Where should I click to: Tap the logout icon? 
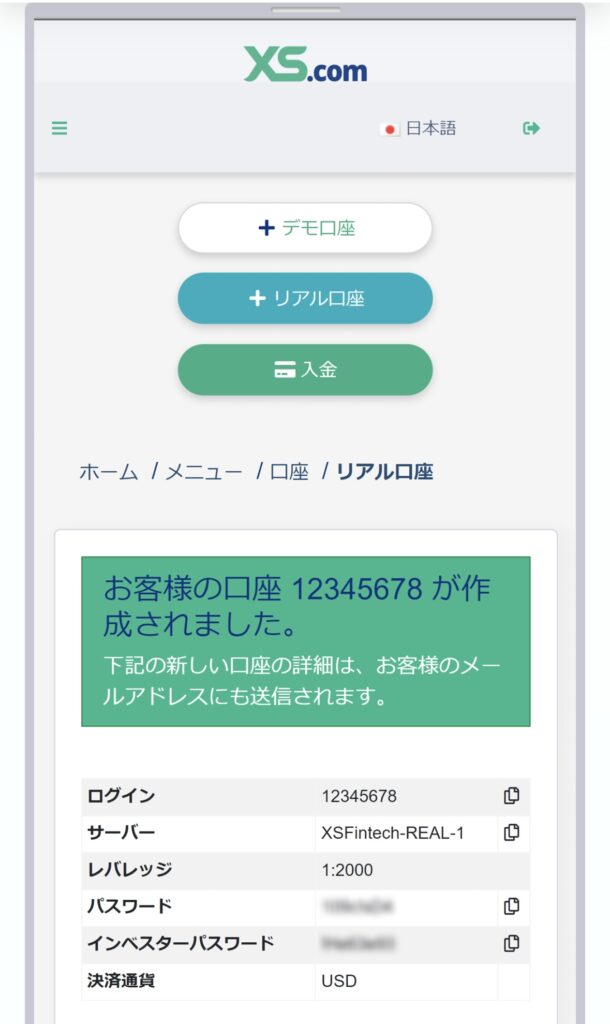pyautogui.click(x=531, y=128)
